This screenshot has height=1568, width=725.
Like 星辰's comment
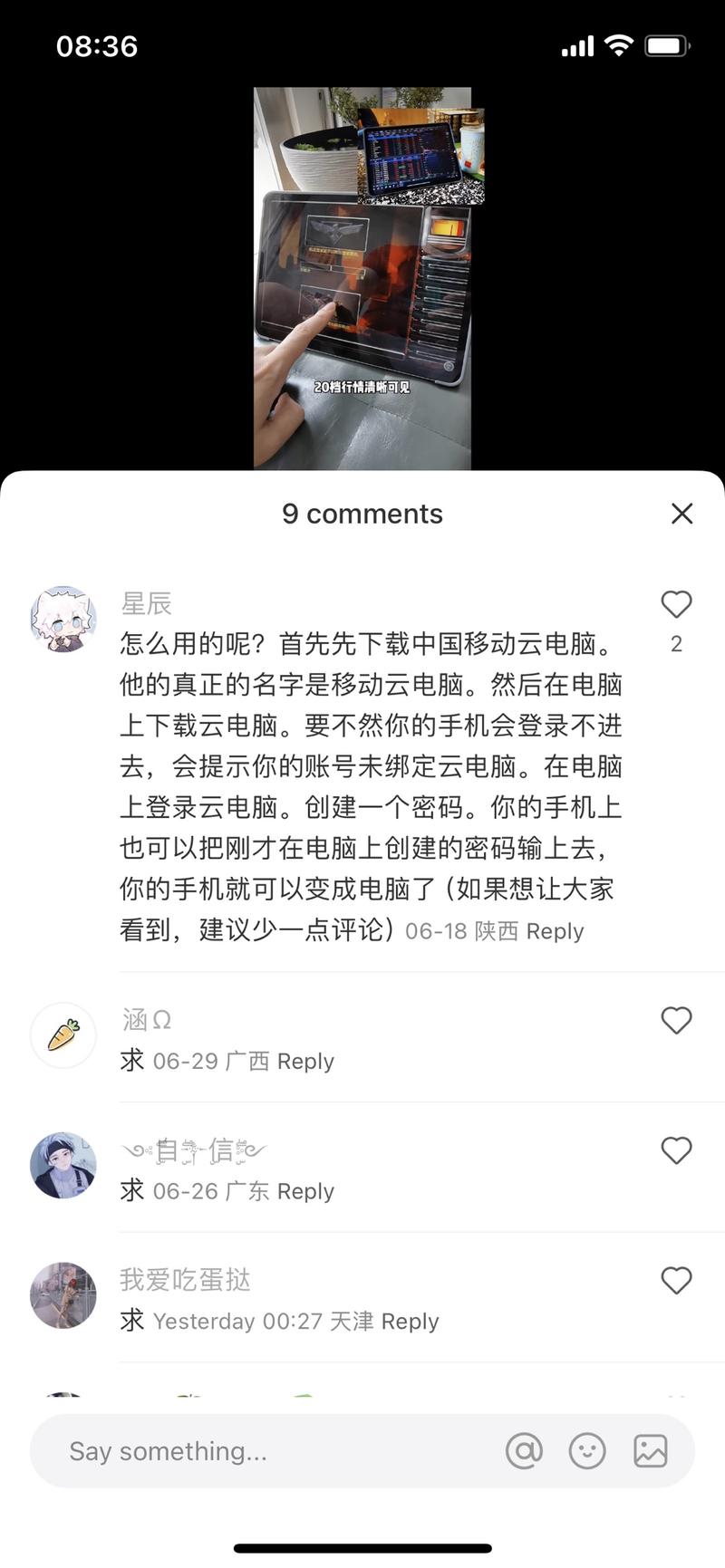tap(676, 604)
